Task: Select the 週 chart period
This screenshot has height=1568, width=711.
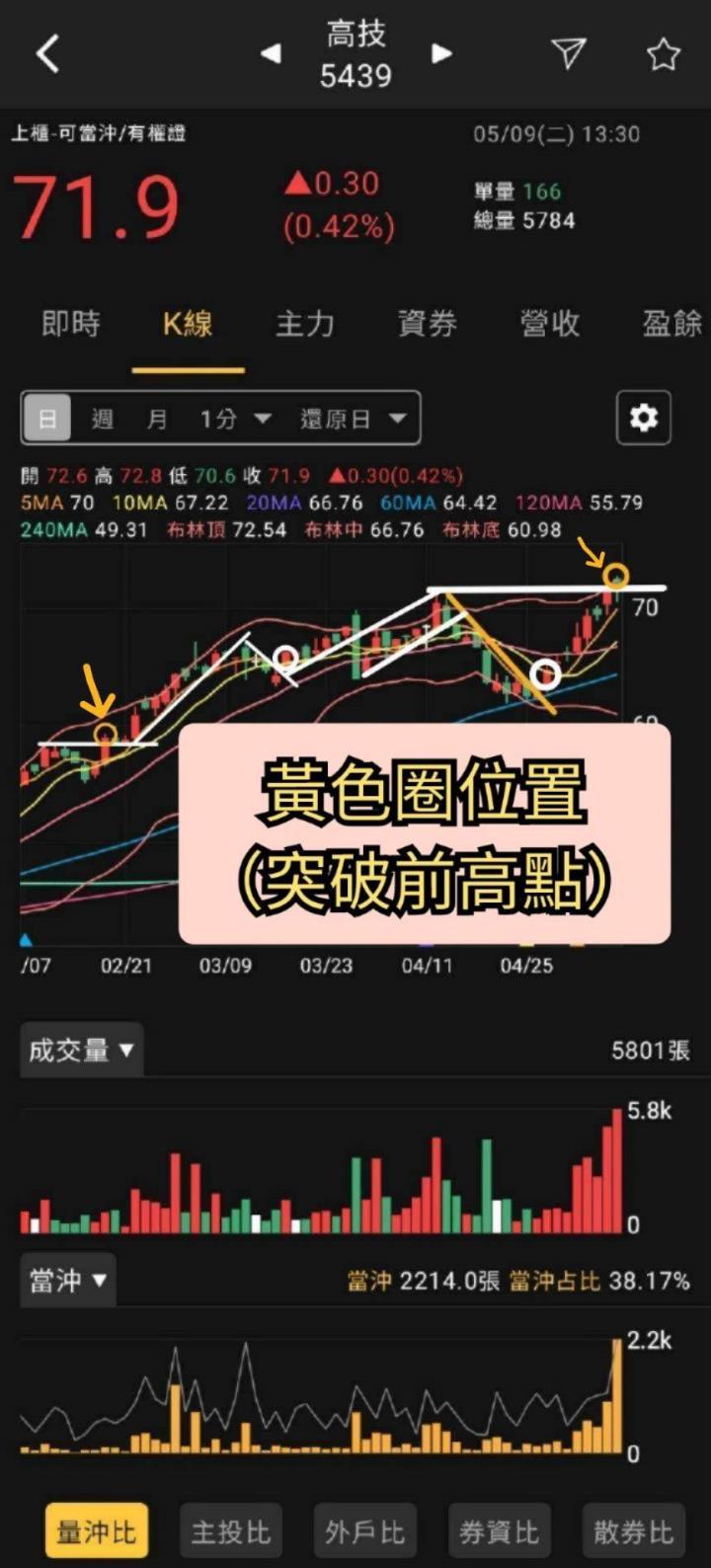Action: pos(103,419)
